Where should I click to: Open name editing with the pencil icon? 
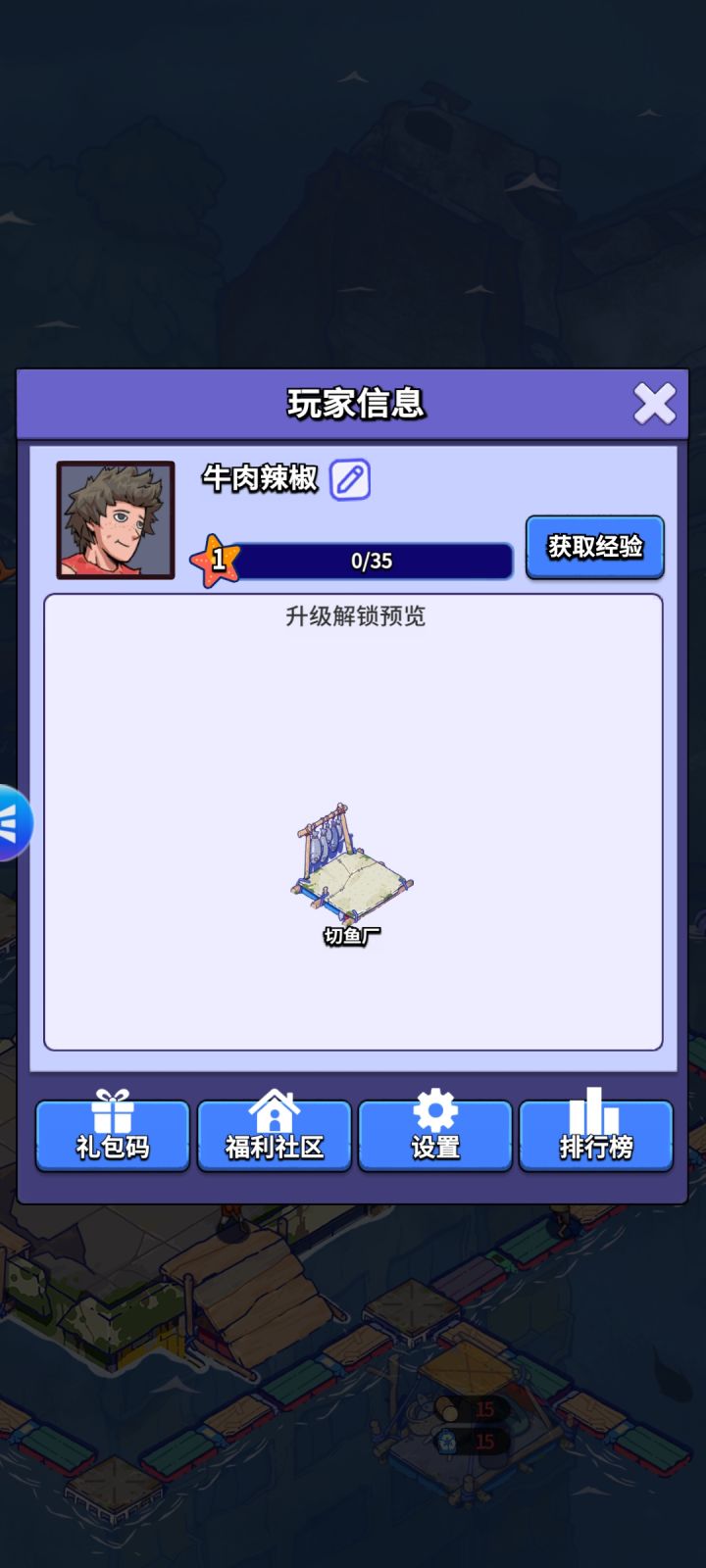[351, 481]
